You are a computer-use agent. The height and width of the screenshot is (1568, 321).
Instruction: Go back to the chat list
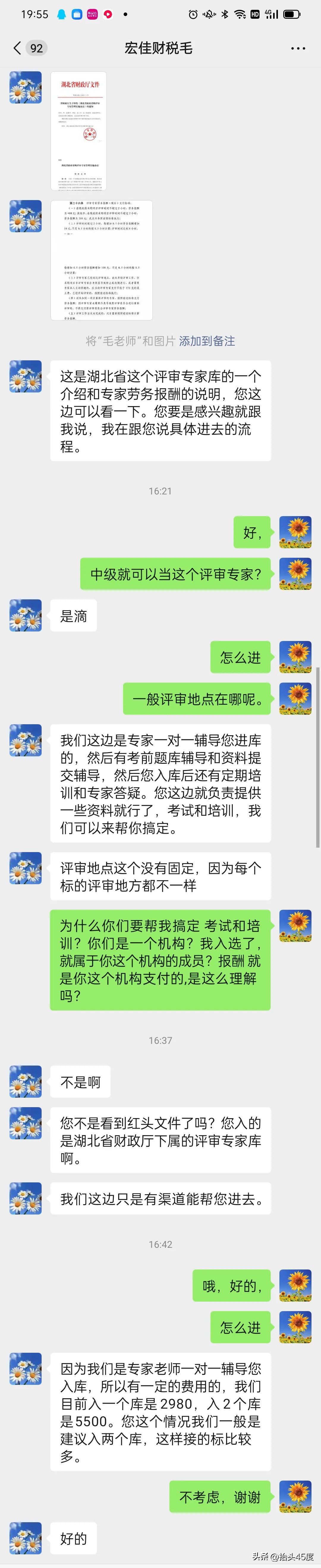click(x=18, y=48)
